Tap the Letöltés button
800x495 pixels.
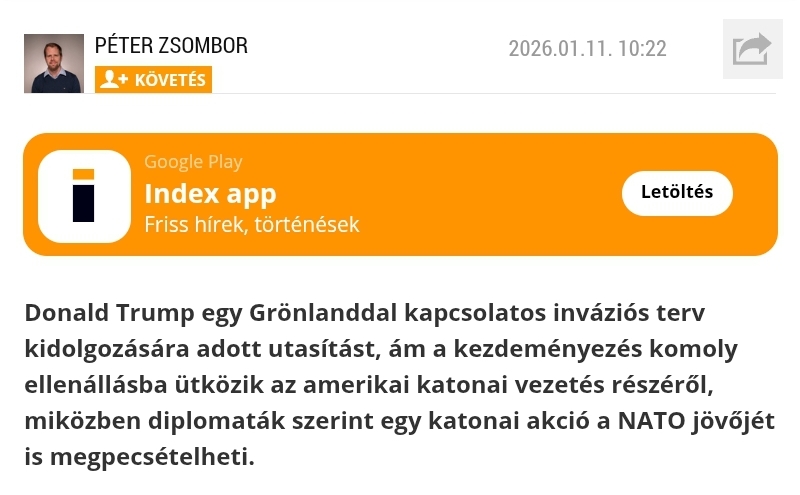pos(677,193)
